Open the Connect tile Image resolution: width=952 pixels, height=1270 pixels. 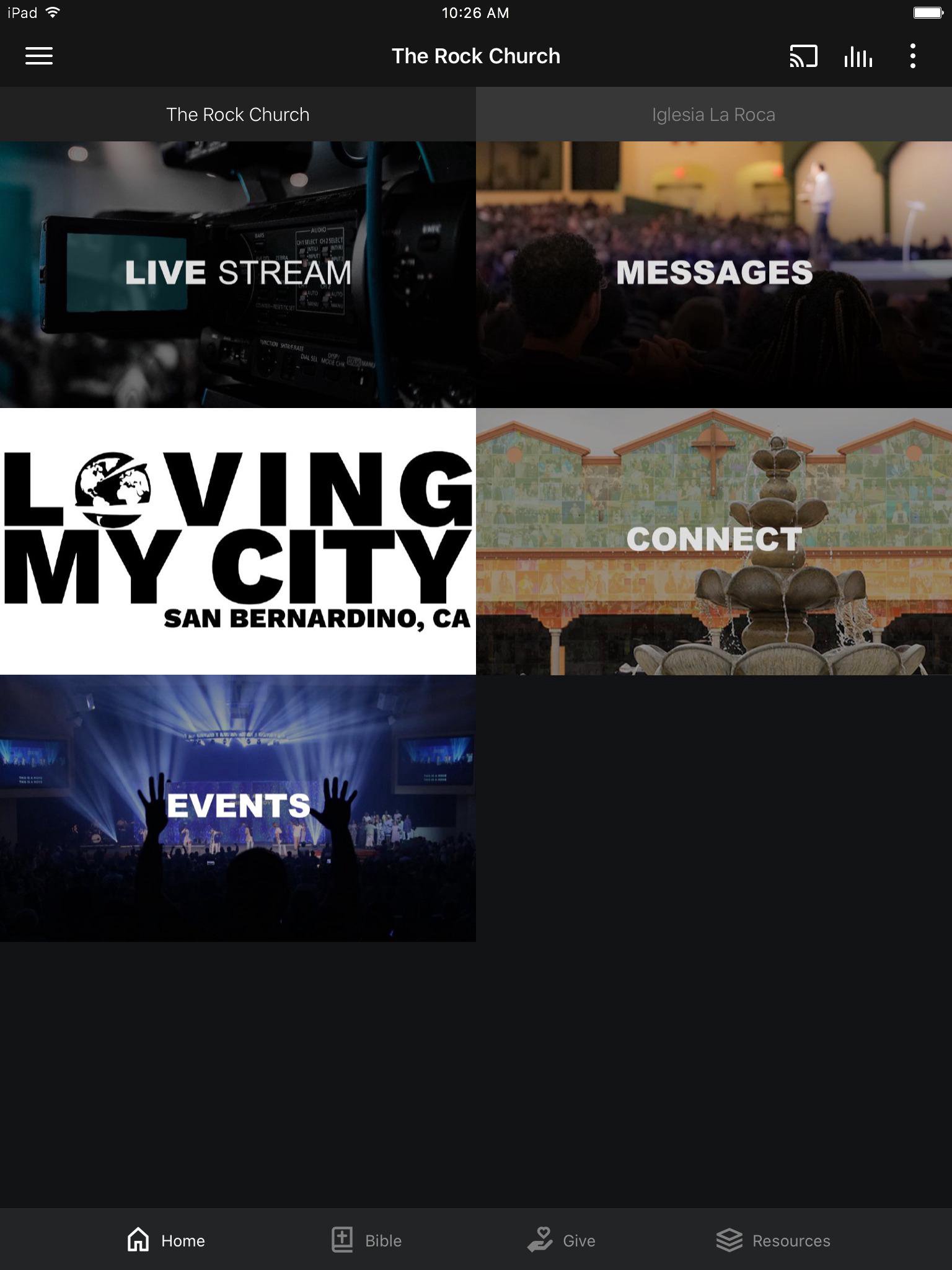[714, 541]
